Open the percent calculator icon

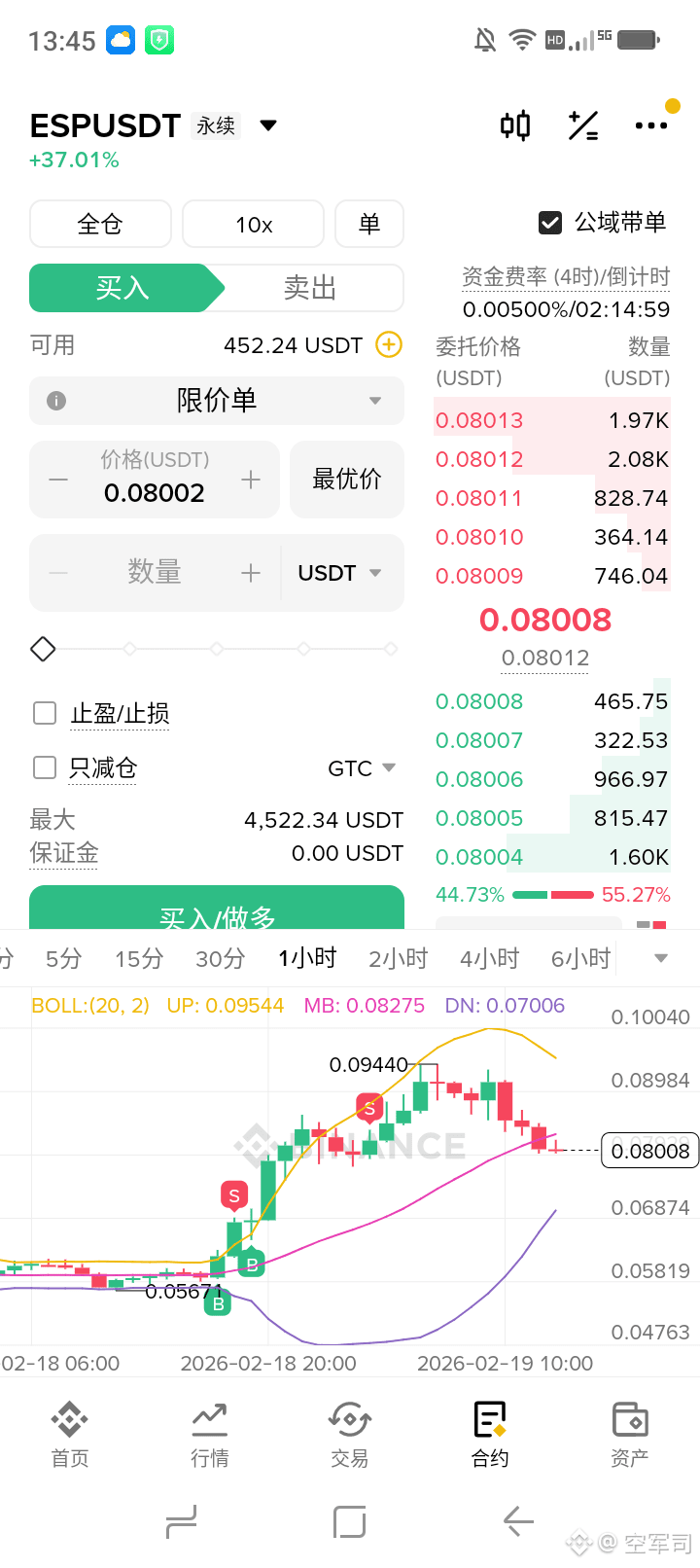click(x=583, y=125)
